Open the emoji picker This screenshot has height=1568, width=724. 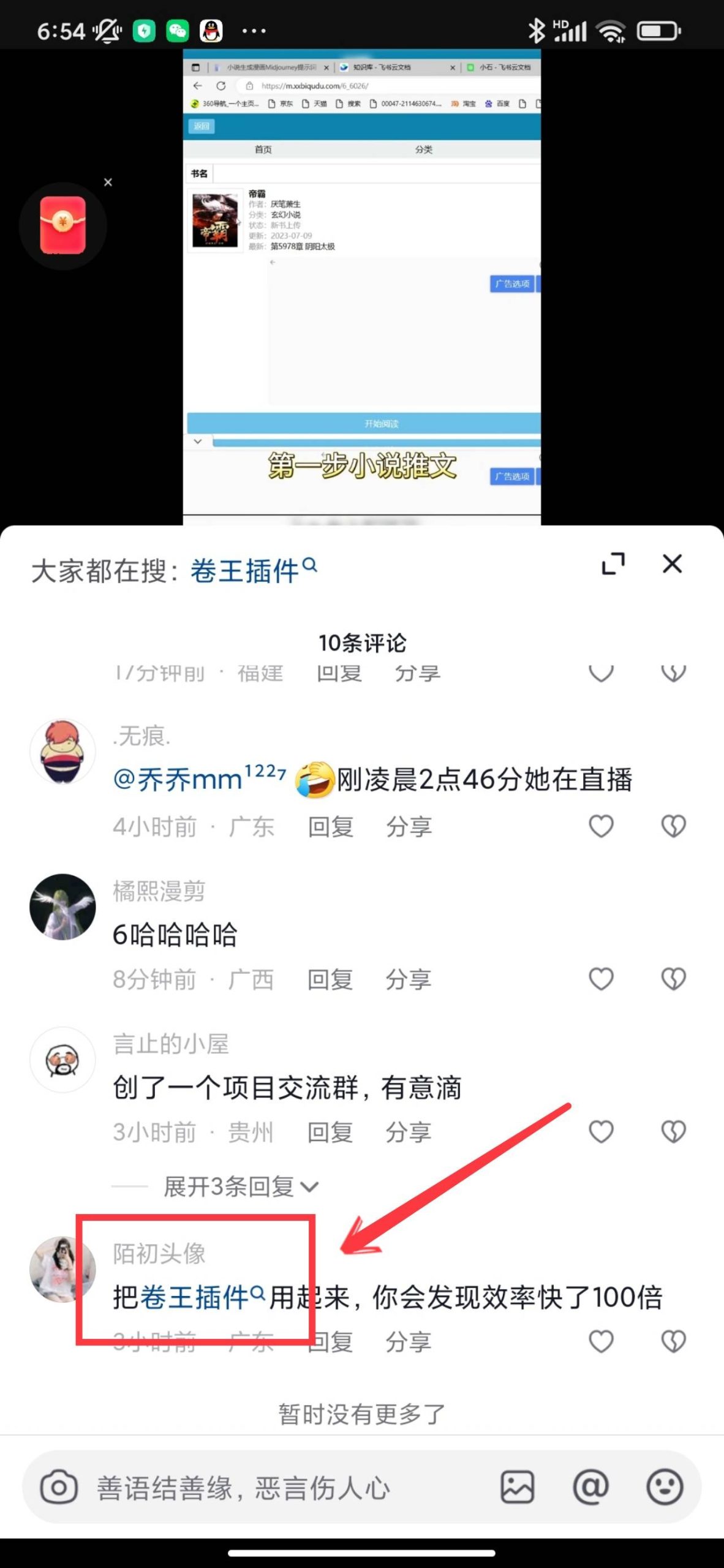665,1487
